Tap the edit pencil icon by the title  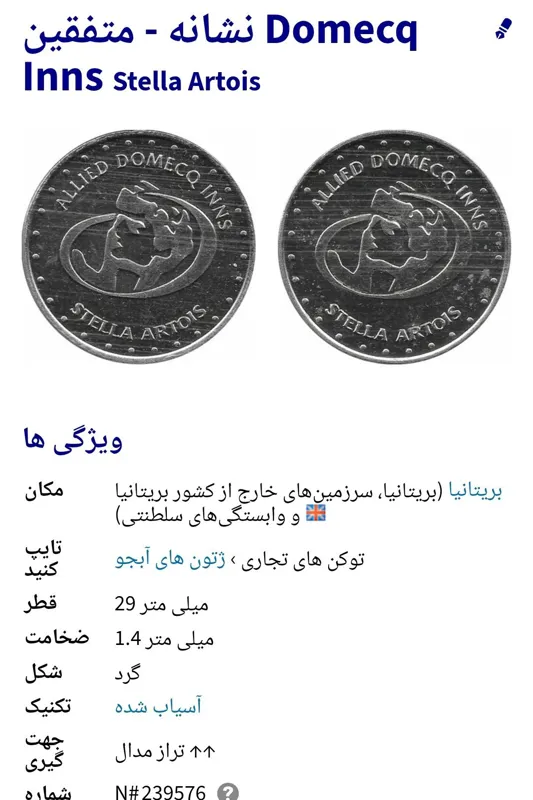pyautogui.click(x=503, y=29)
